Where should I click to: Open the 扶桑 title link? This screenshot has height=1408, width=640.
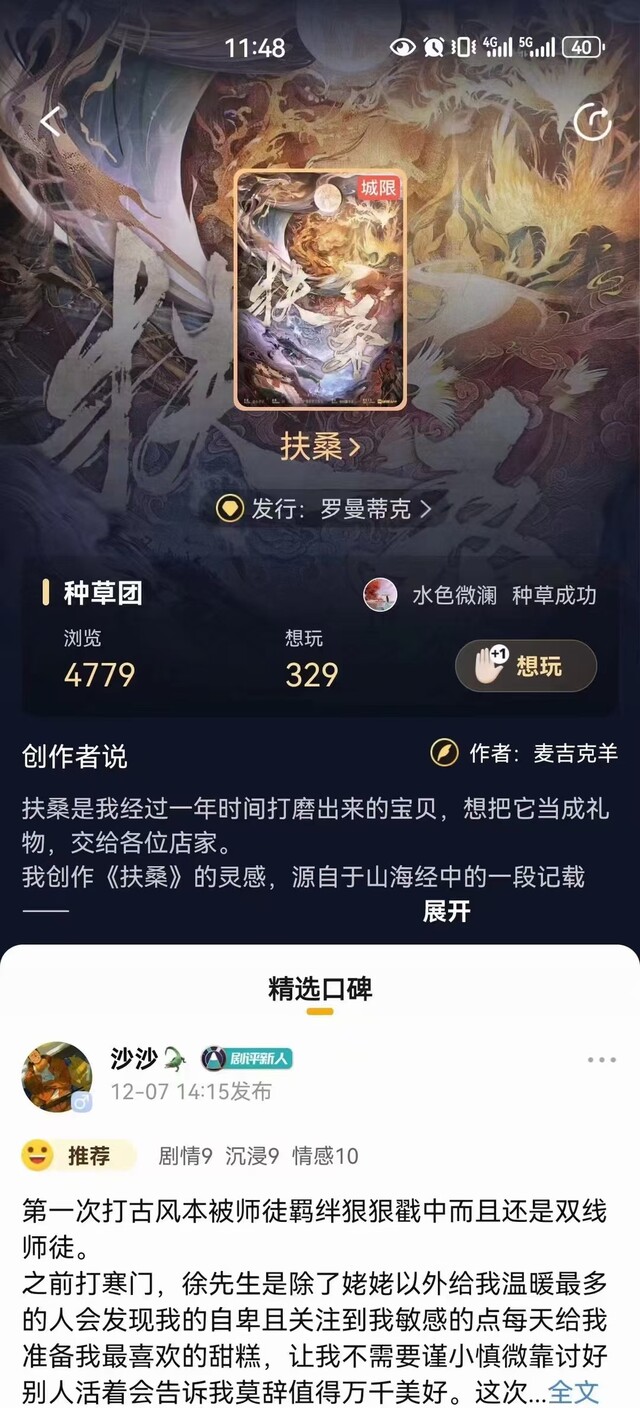320,447
